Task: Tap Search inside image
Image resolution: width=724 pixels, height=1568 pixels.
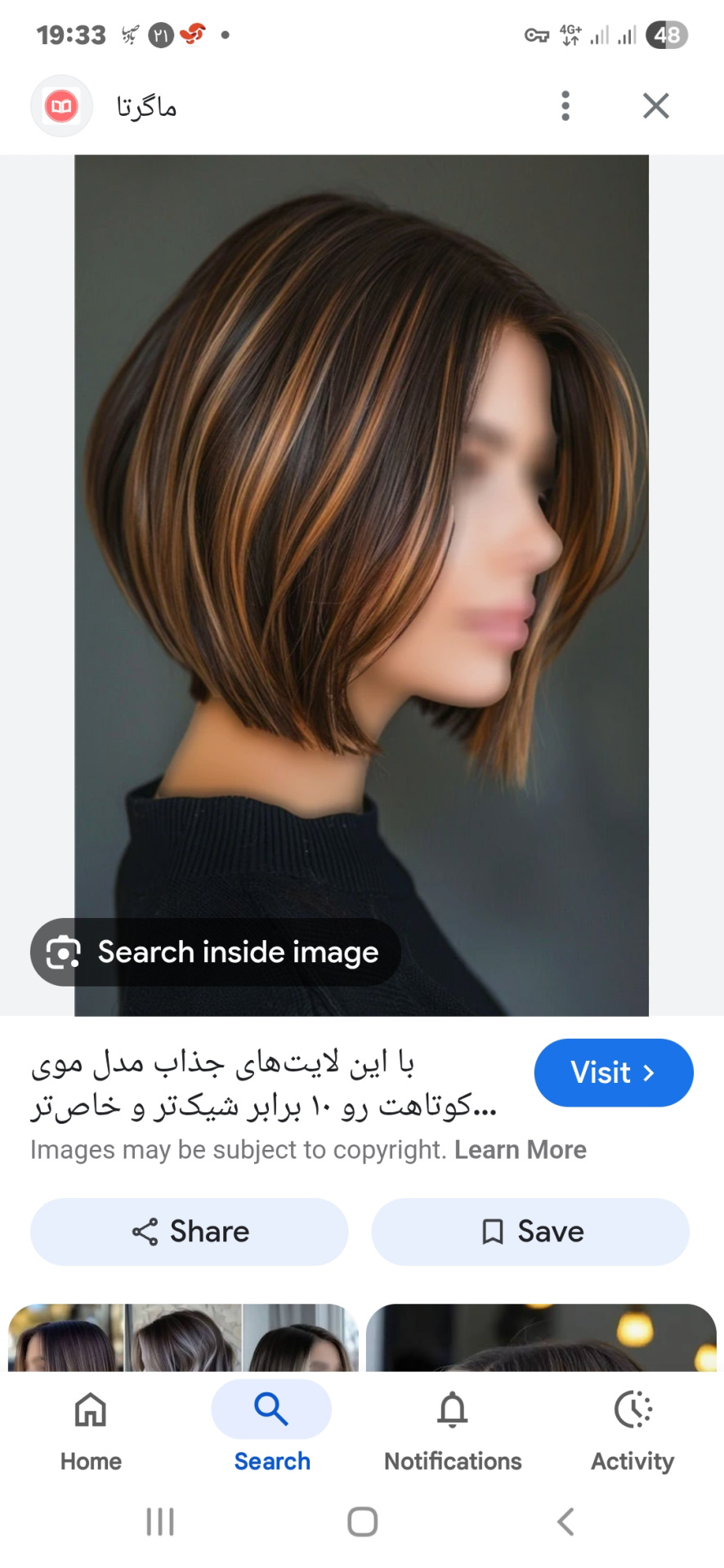Action: point(216,952)
